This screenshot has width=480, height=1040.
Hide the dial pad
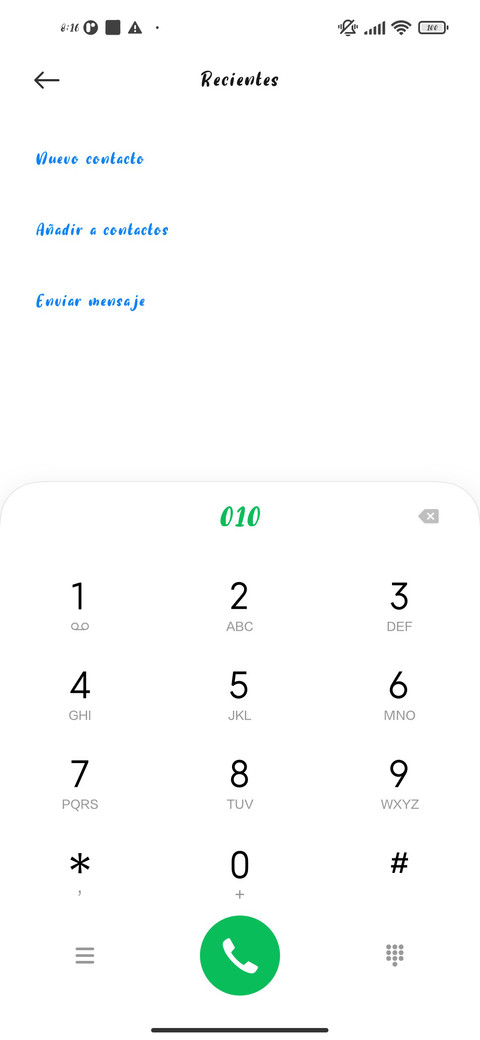pos(395,955)
